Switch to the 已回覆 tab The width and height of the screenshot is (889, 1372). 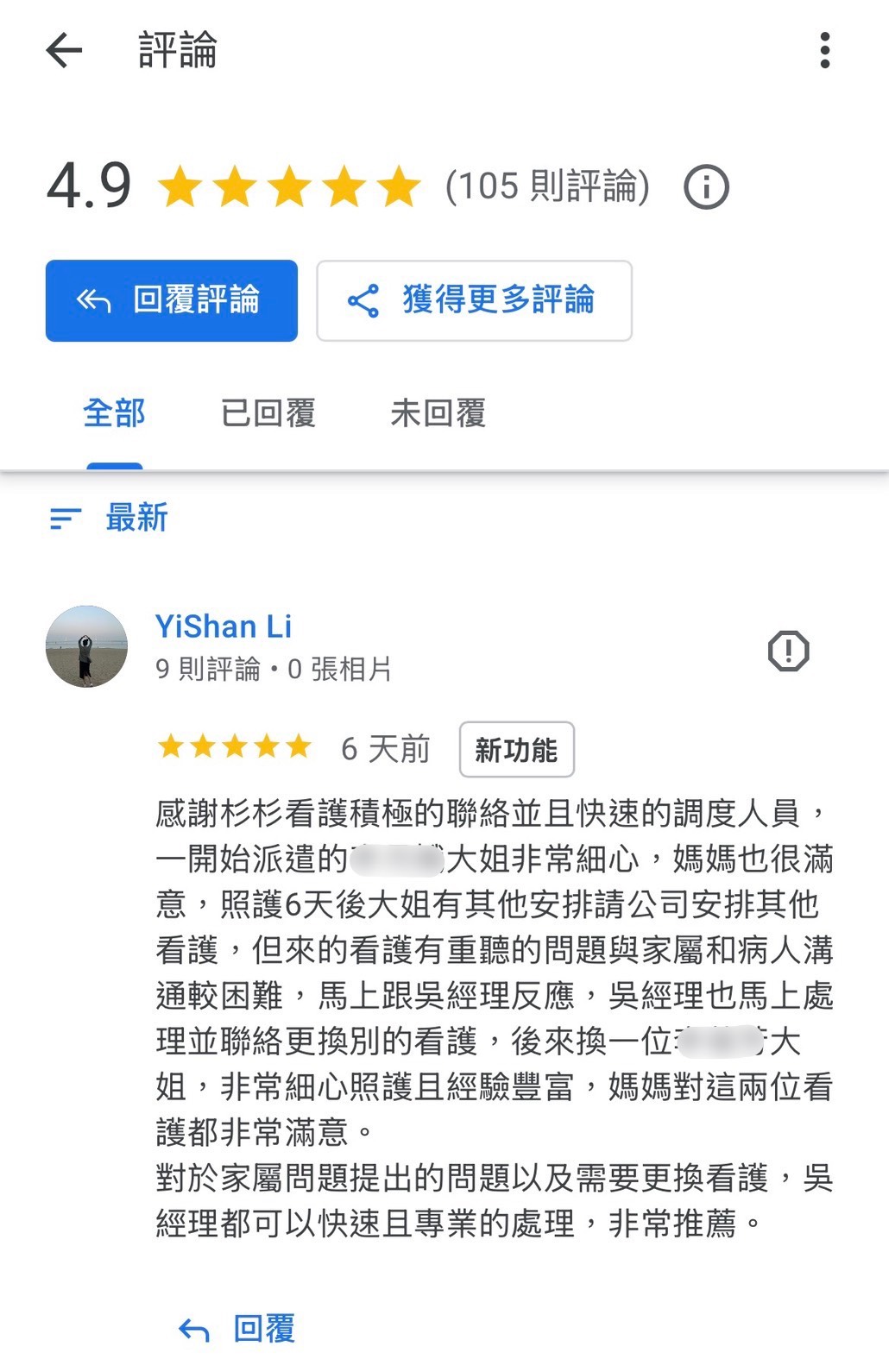pos(268,413)
